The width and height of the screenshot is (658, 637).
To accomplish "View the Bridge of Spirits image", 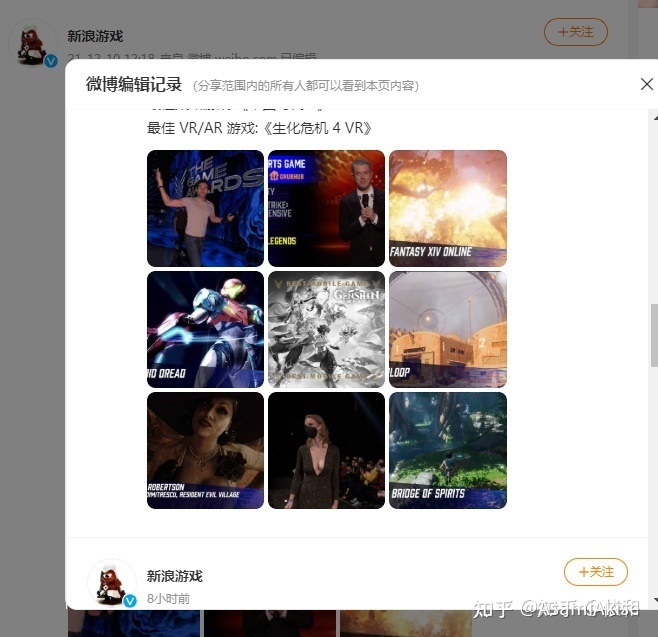I will pyautogui.click(x=447, y=450).
